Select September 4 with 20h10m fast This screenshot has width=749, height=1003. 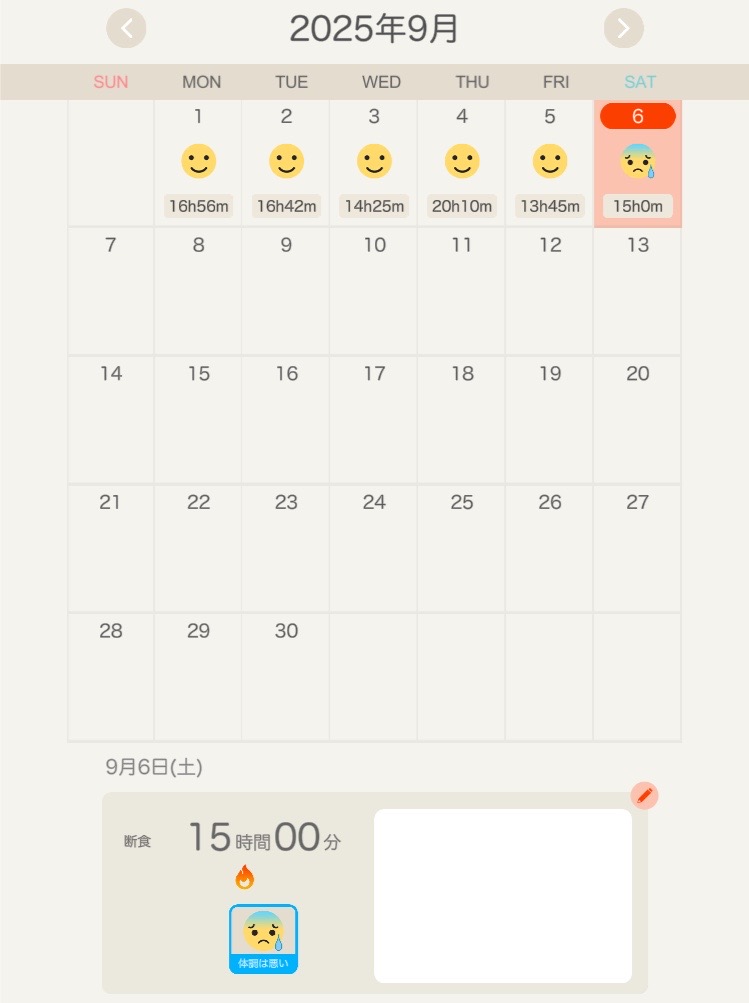(x=462, y=163)
